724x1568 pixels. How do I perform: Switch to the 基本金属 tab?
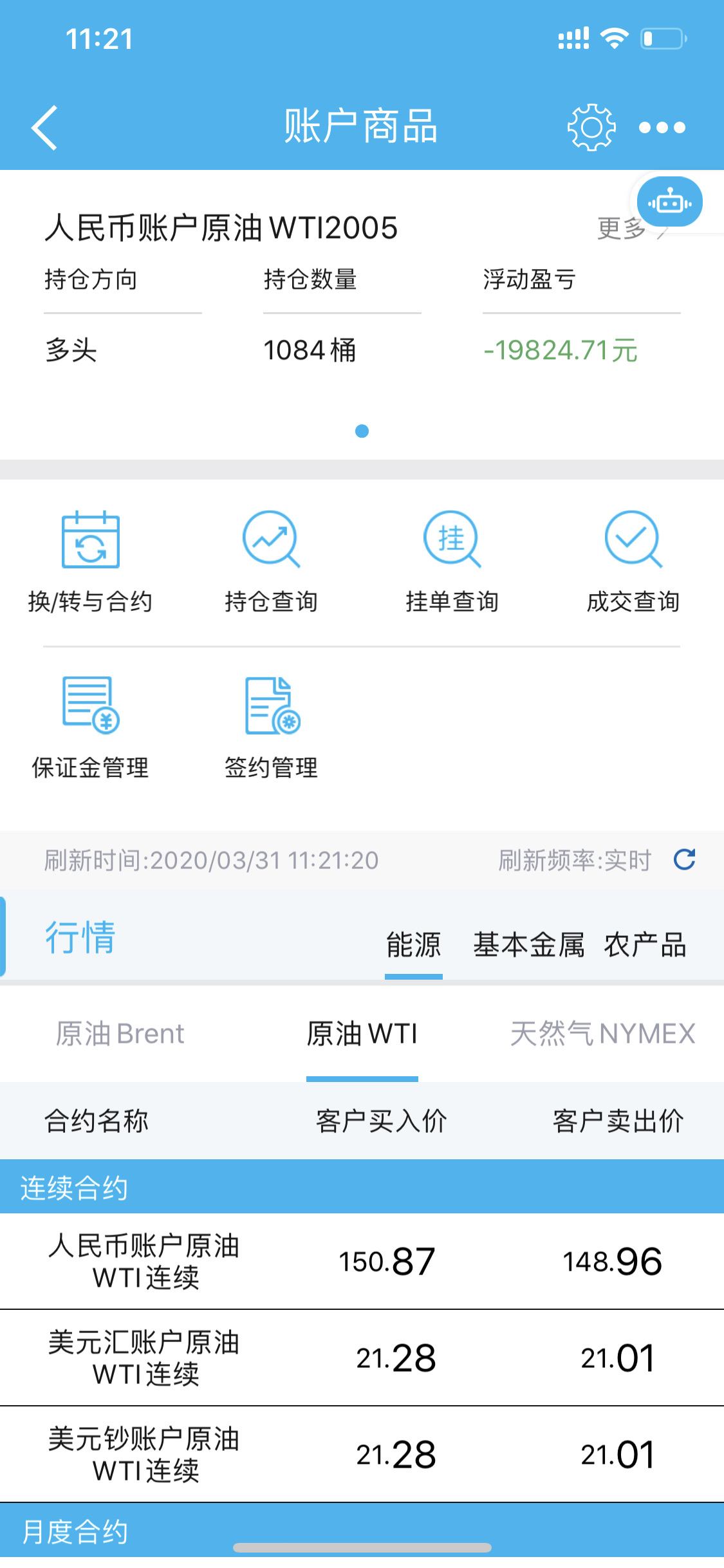(529, 945)
